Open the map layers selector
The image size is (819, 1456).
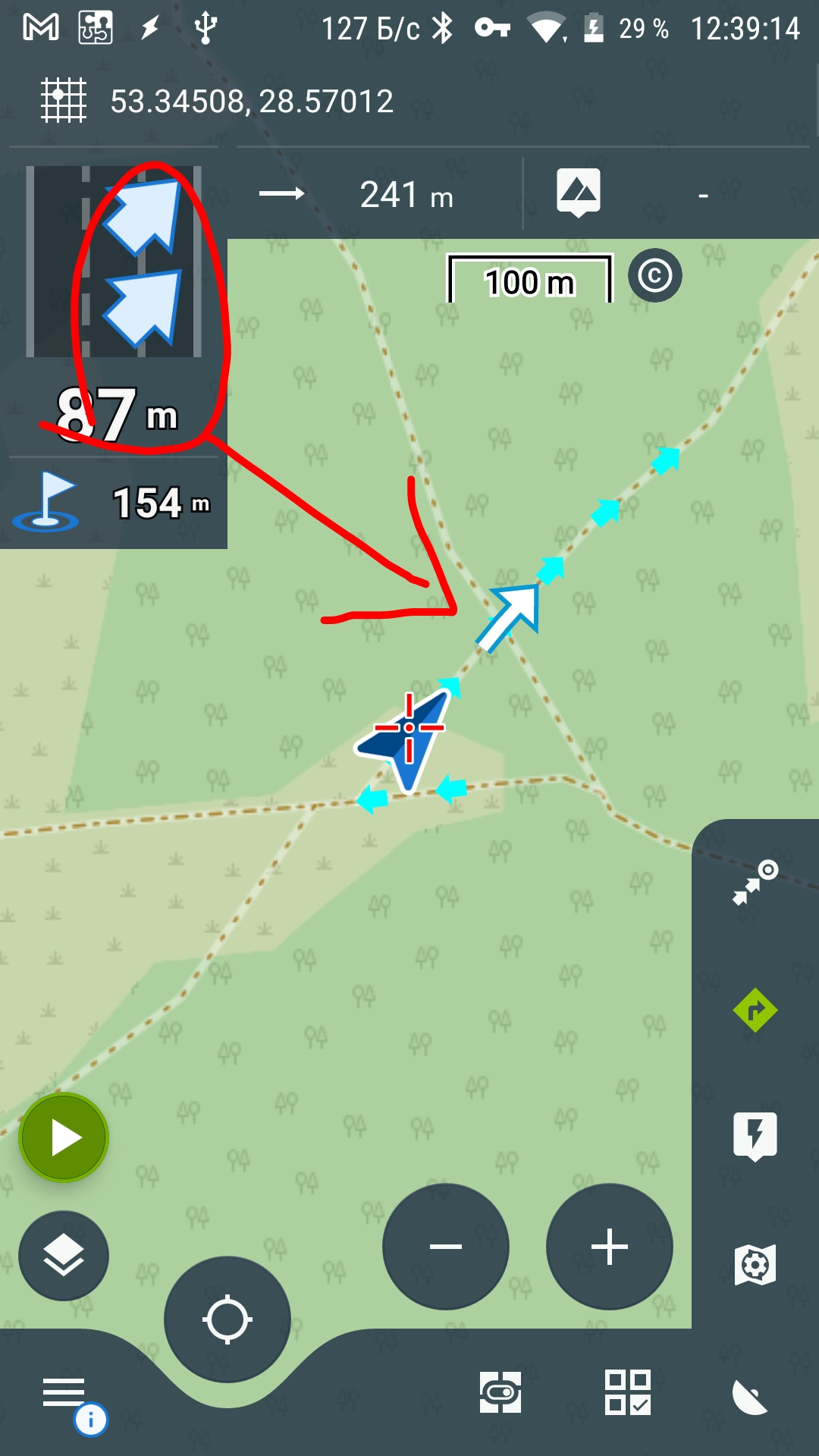(64, 1255)
